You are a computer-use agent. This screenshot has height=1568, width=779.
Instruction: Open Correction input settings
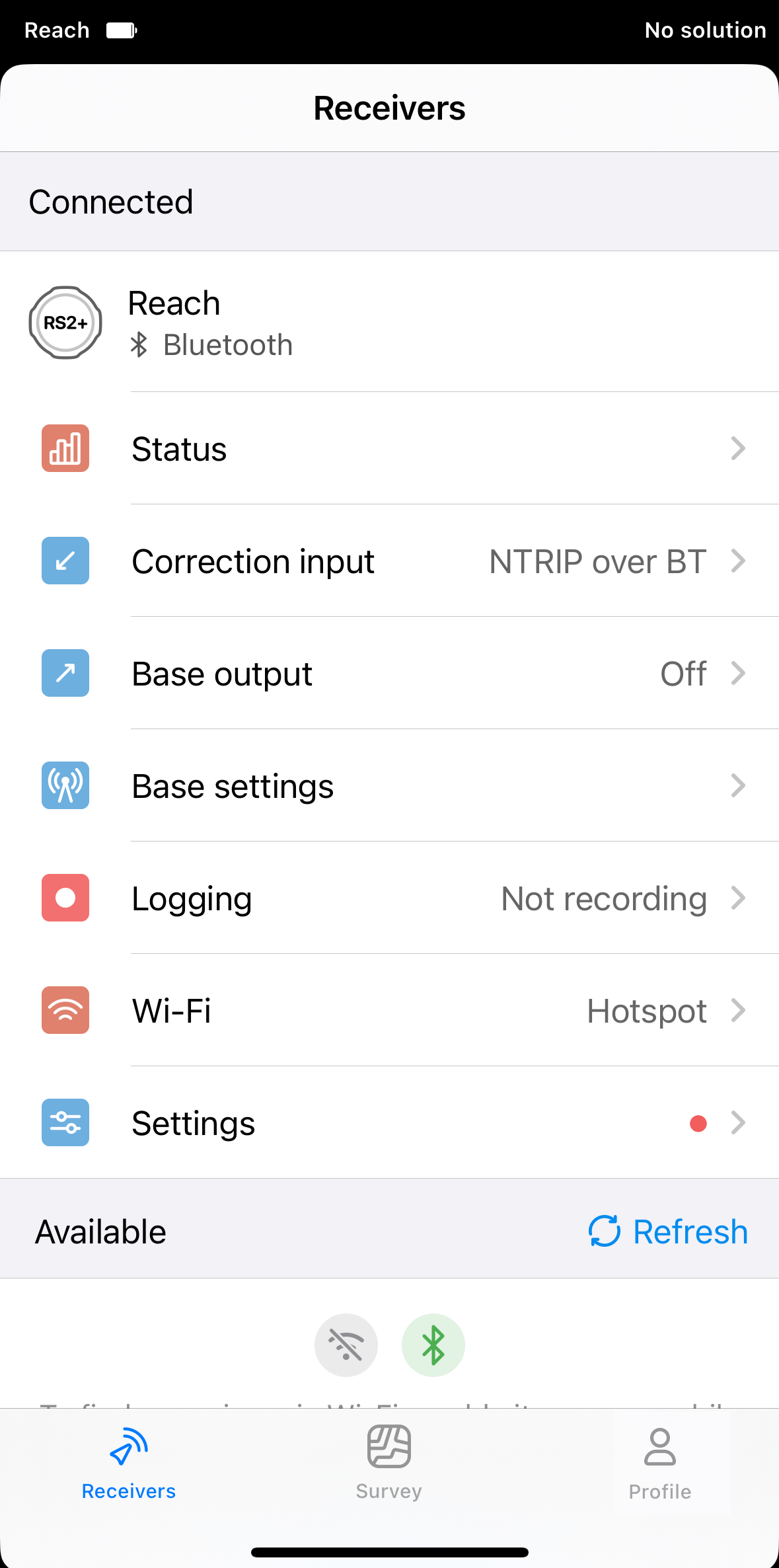[x=389, y=561]
